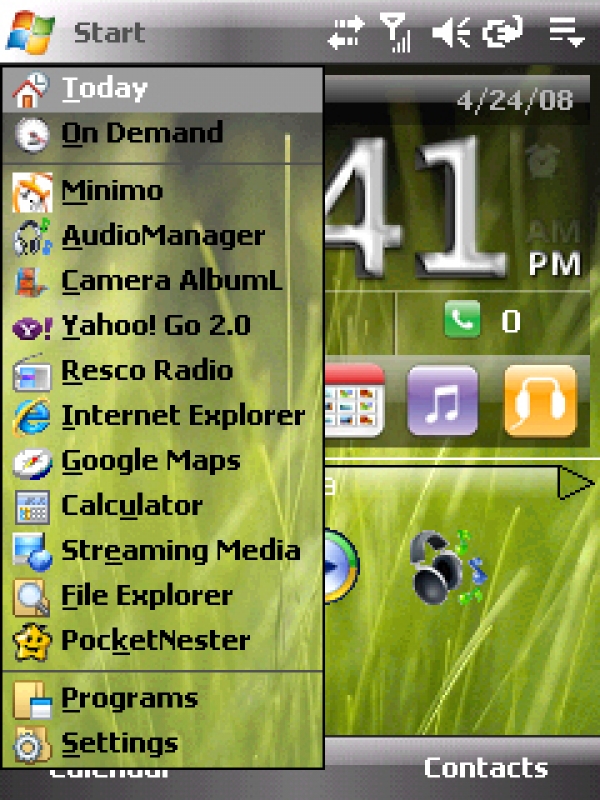Tap the Contacts soft key
Screen dimensions: 600x800
(485, 768)
